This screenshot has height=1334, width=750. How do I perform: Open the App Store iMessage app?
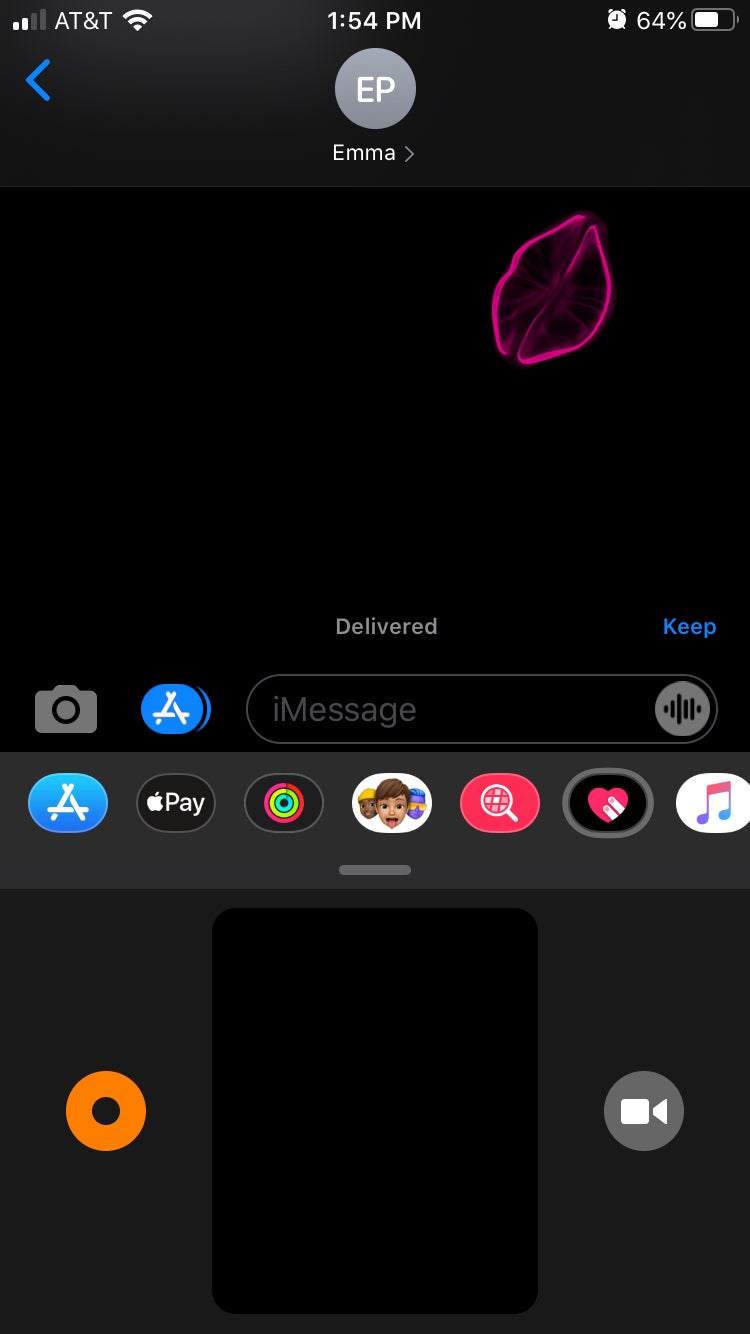pos(68,803)
